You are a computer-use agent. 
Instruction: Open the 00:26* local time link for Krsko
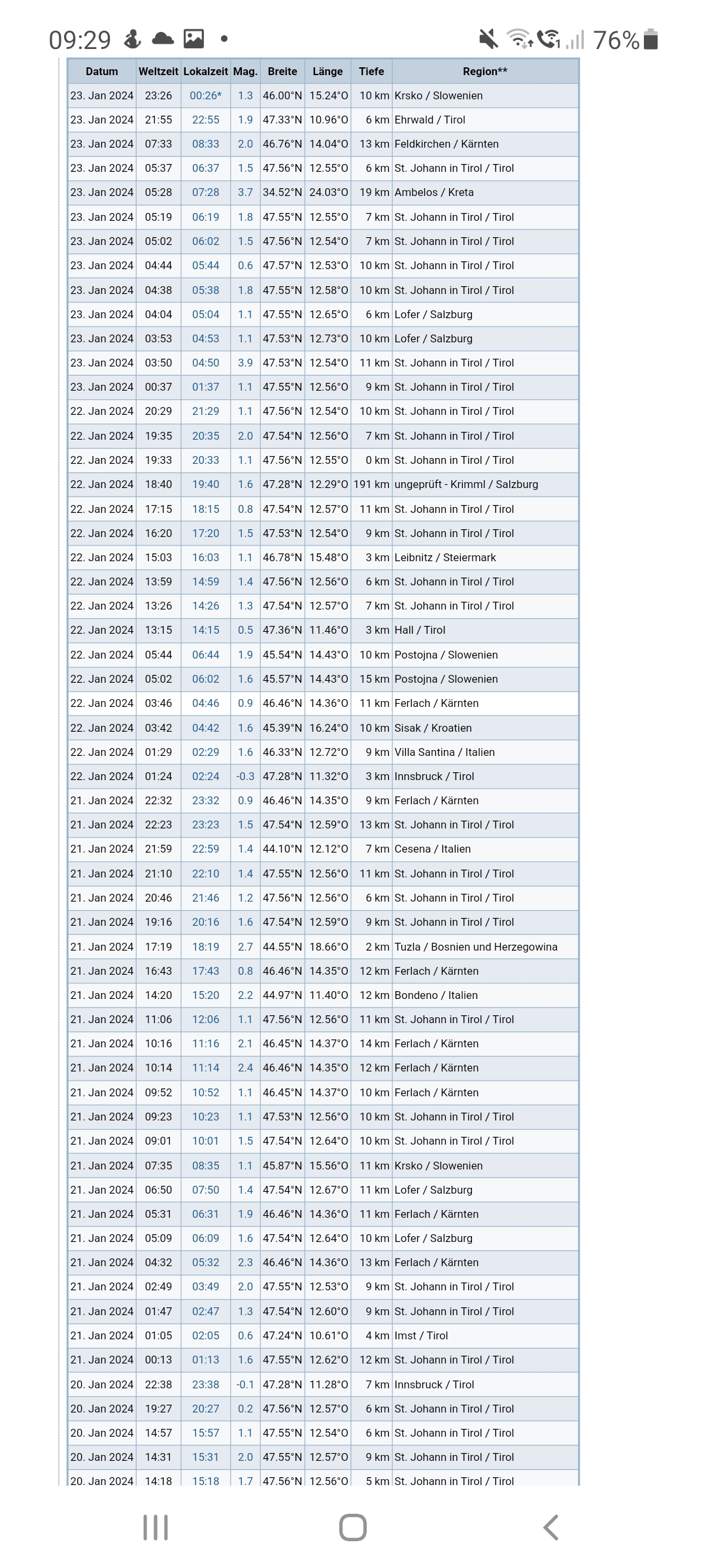click(x=205, y=95)
